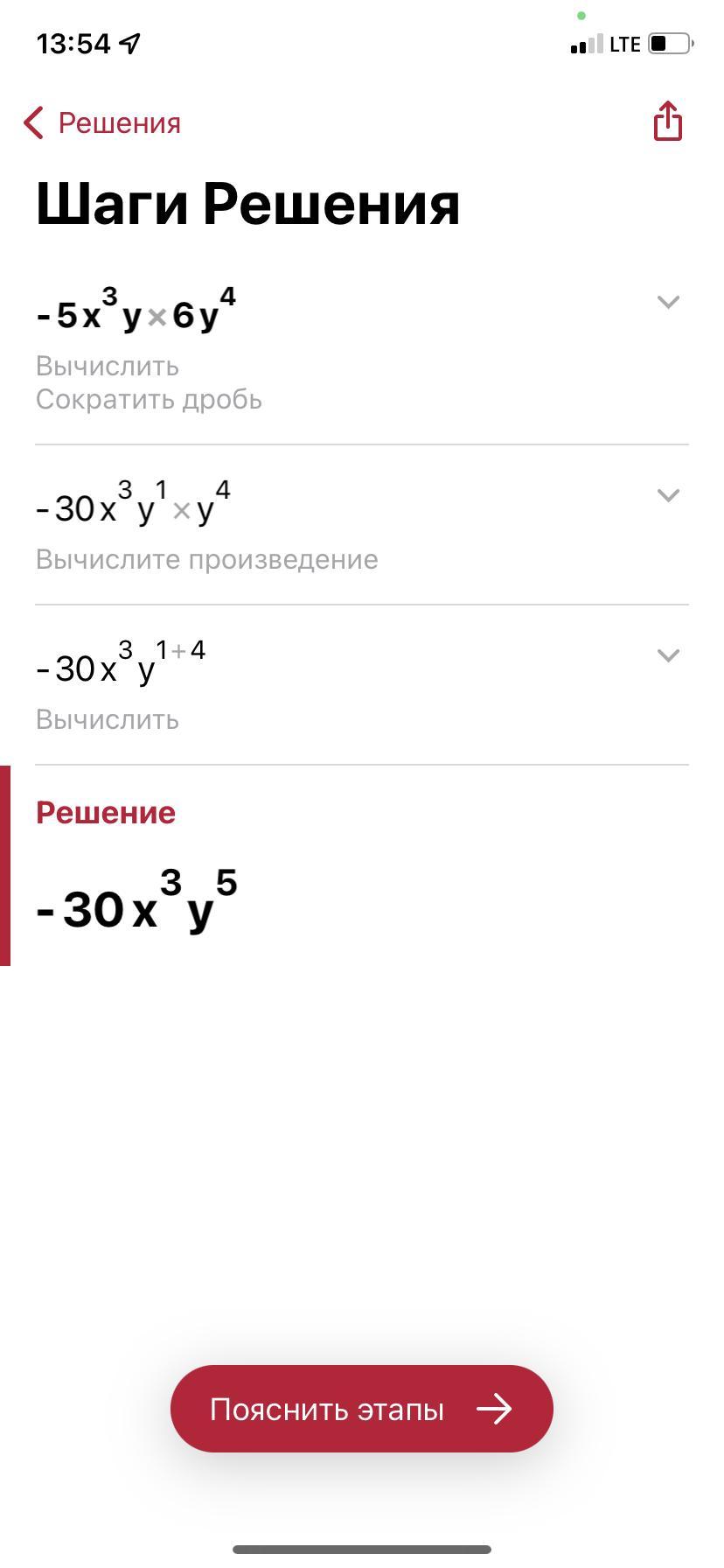Go back to Решения

point(102,123)
